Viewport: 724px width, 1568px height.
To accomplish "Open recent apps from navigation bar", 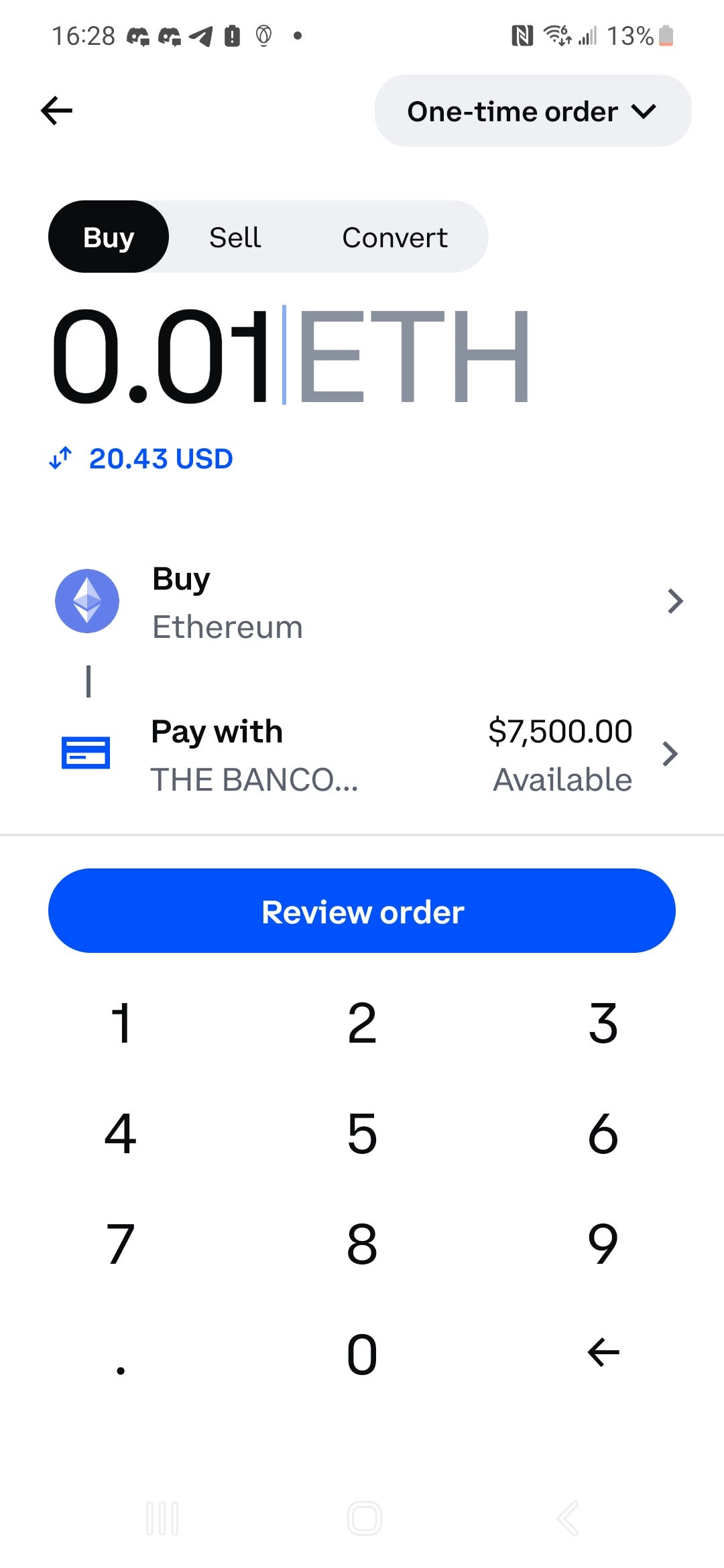I will [x=162, y=1518].
